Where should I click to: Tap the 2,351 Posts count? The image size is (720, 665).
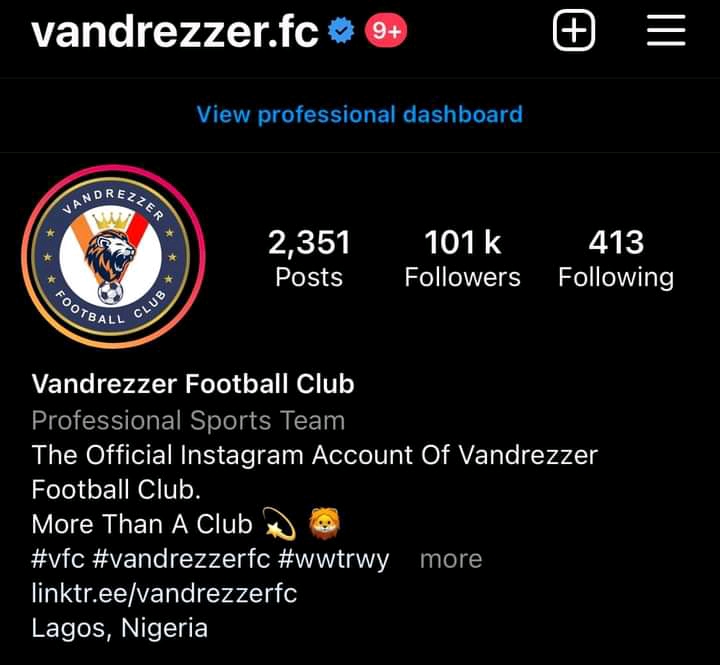point(309,258)
